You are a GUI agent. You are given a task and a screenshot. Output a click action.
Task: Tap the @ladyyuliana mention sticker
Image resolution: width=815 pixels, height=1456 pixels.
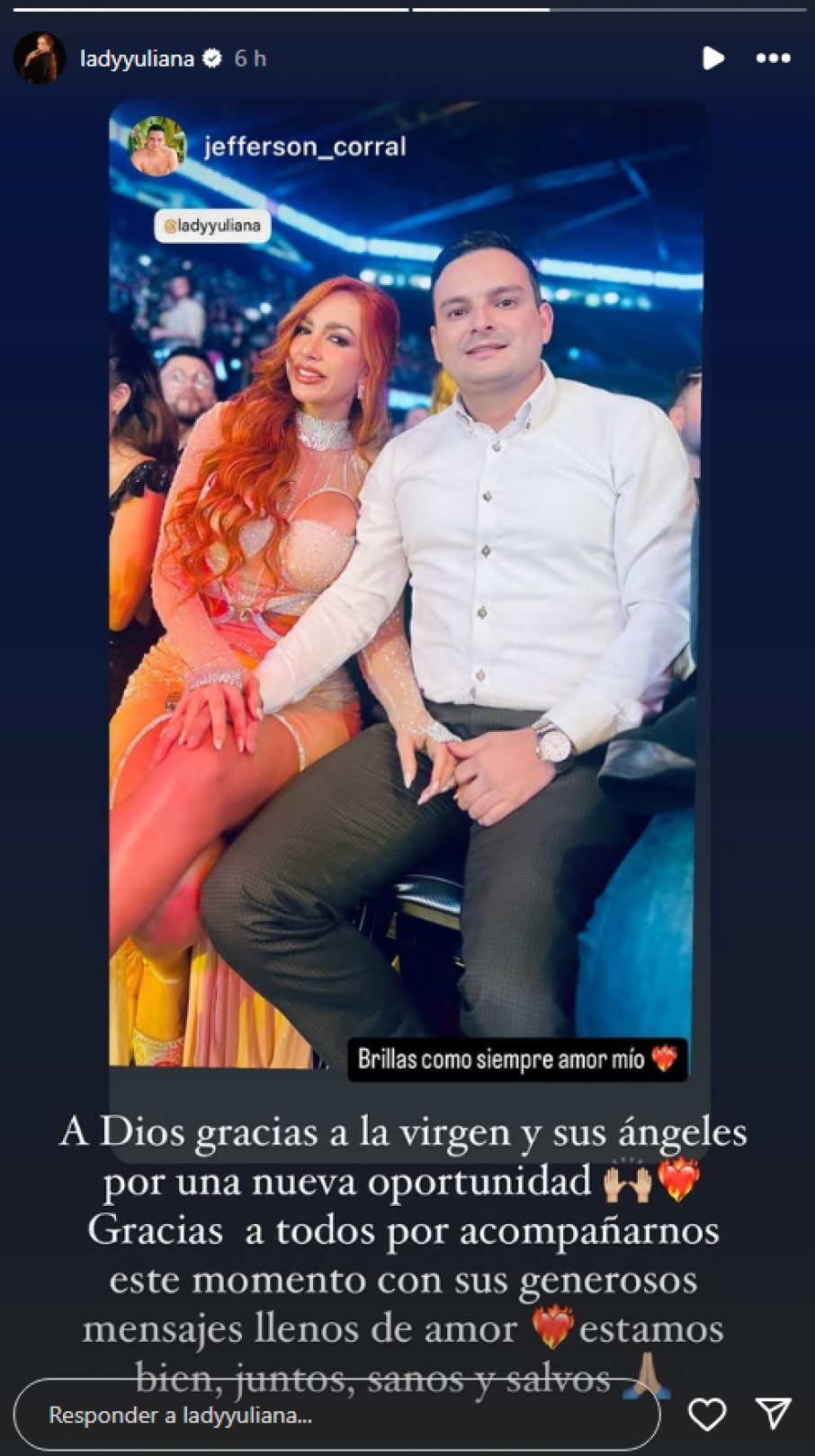[212, 226]
